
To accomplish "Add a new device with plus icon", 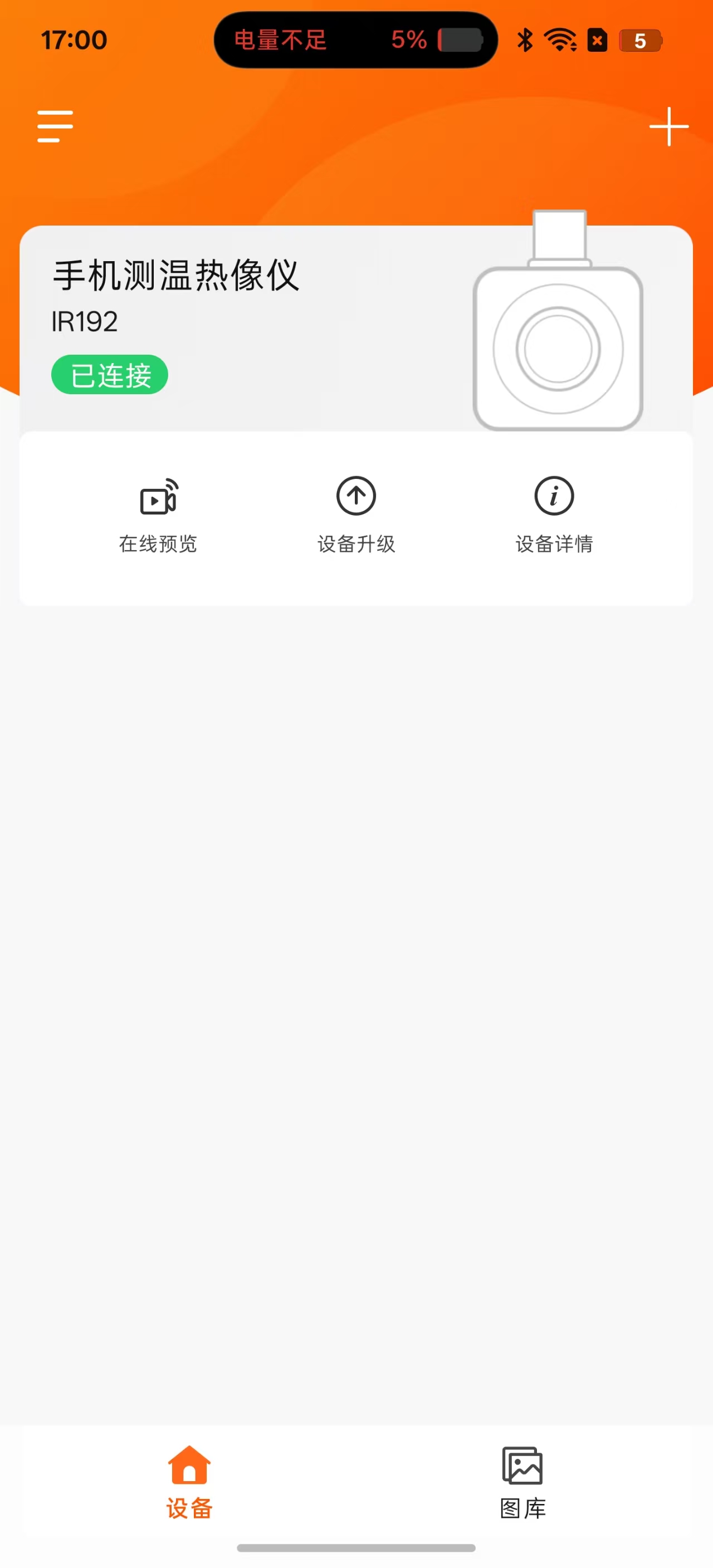I will click(668, 126).
